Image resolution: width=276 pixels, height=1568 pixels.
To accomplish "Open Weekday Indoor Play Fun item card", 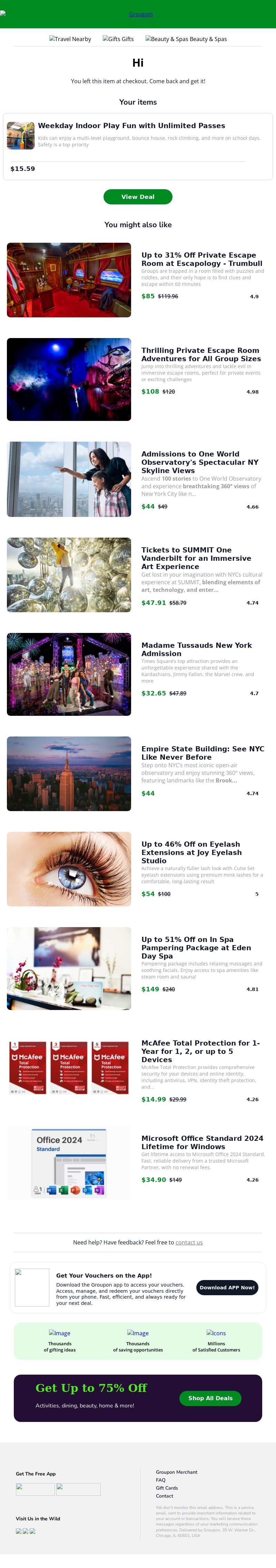I will (x=131, y=125).
